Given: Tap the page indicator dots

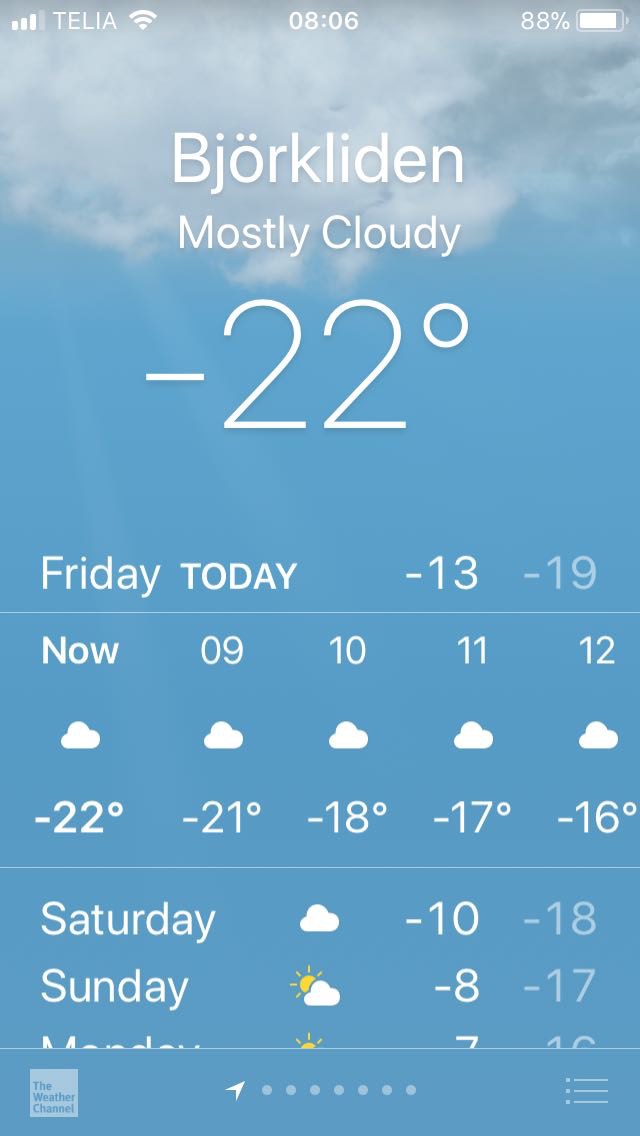Looking at the screenshot, I should point(321,1090).
